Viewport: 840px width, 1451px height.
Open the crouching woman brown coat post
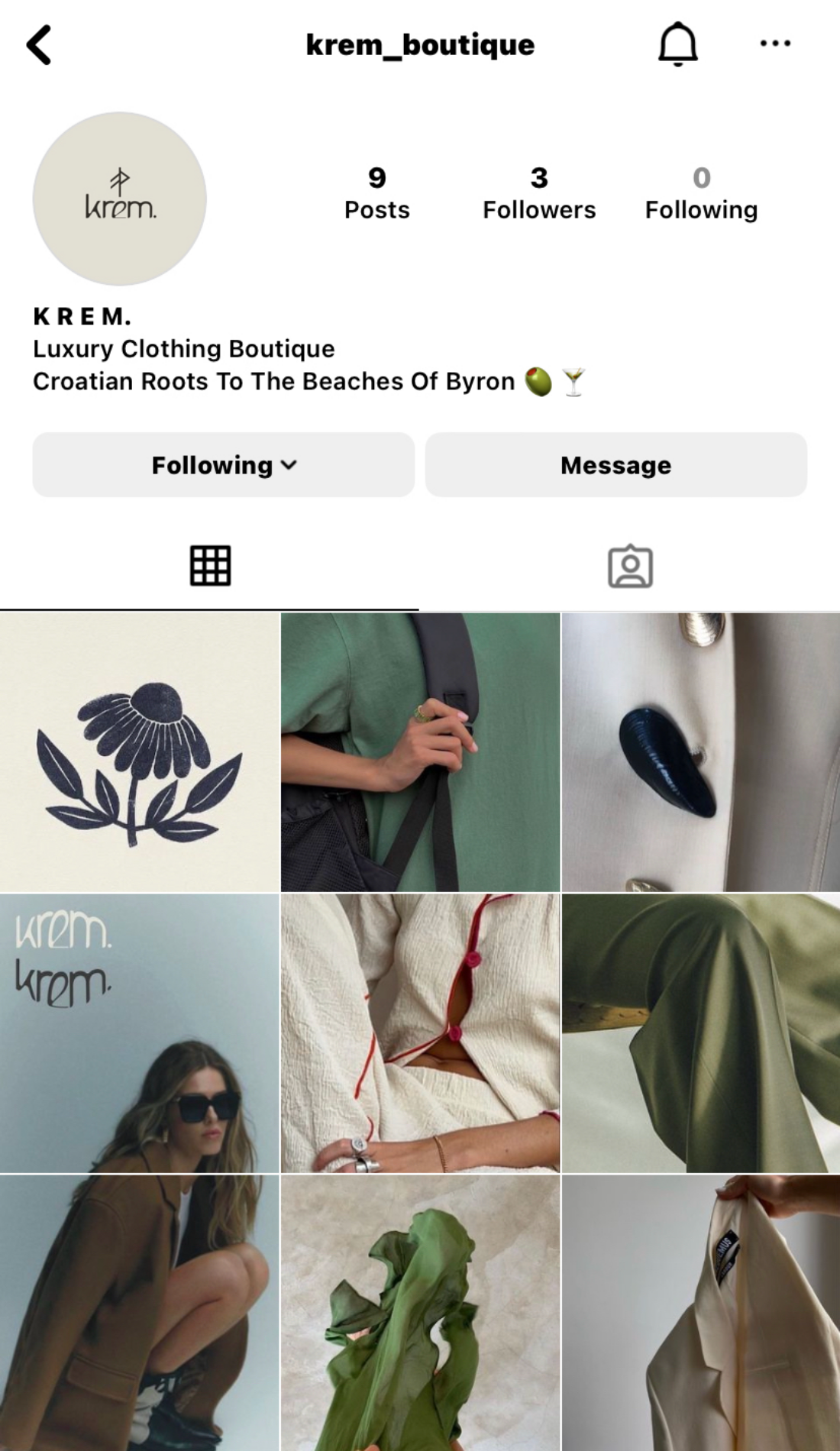point(140,1312)
